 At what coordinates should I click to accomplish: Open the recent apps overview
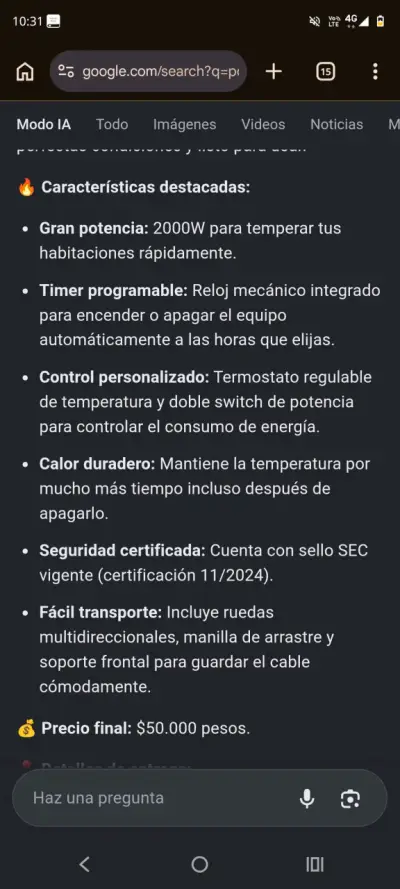pos(315,864)
